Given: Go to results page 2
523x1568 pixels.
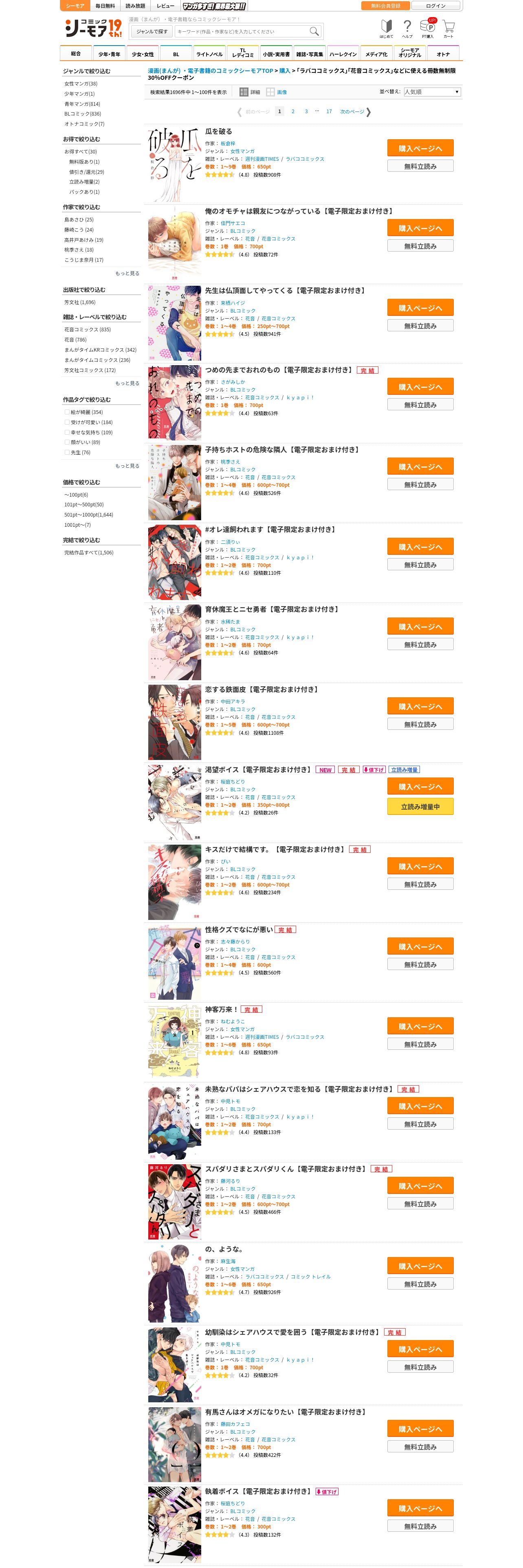Looking at the screenshot, I should point(293,112).
